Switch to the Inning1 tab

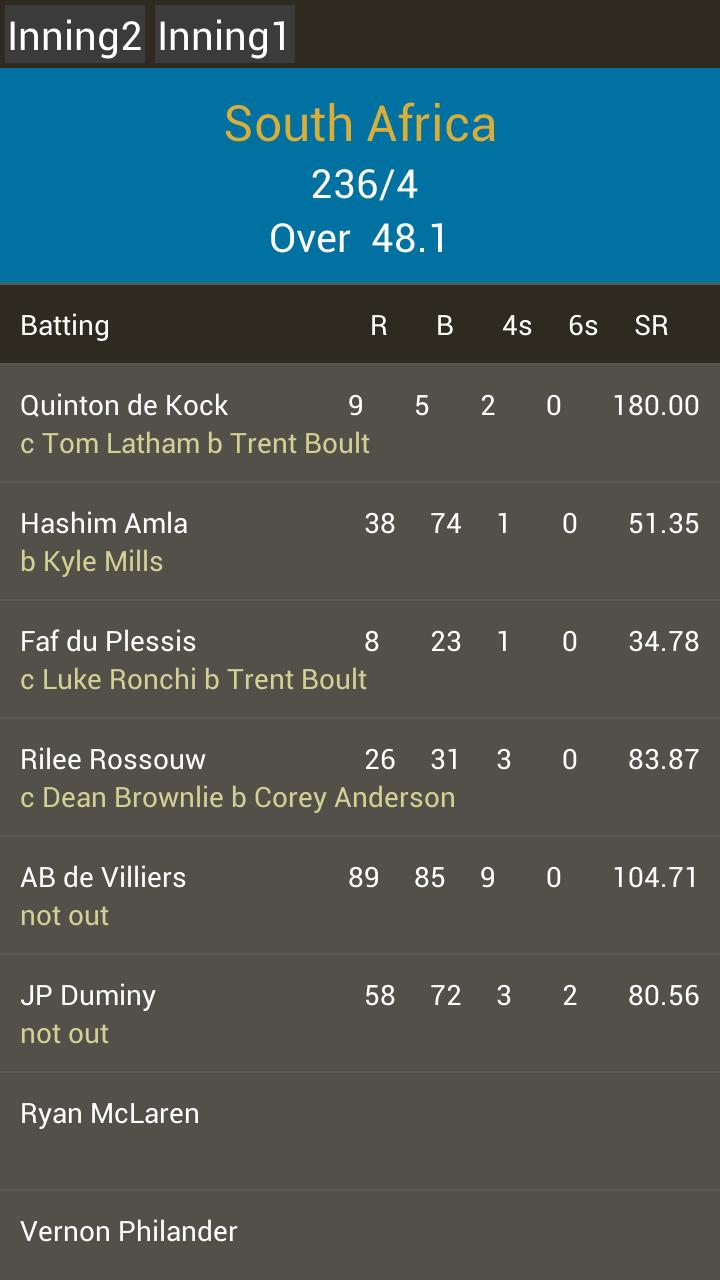tap(225, 33)
